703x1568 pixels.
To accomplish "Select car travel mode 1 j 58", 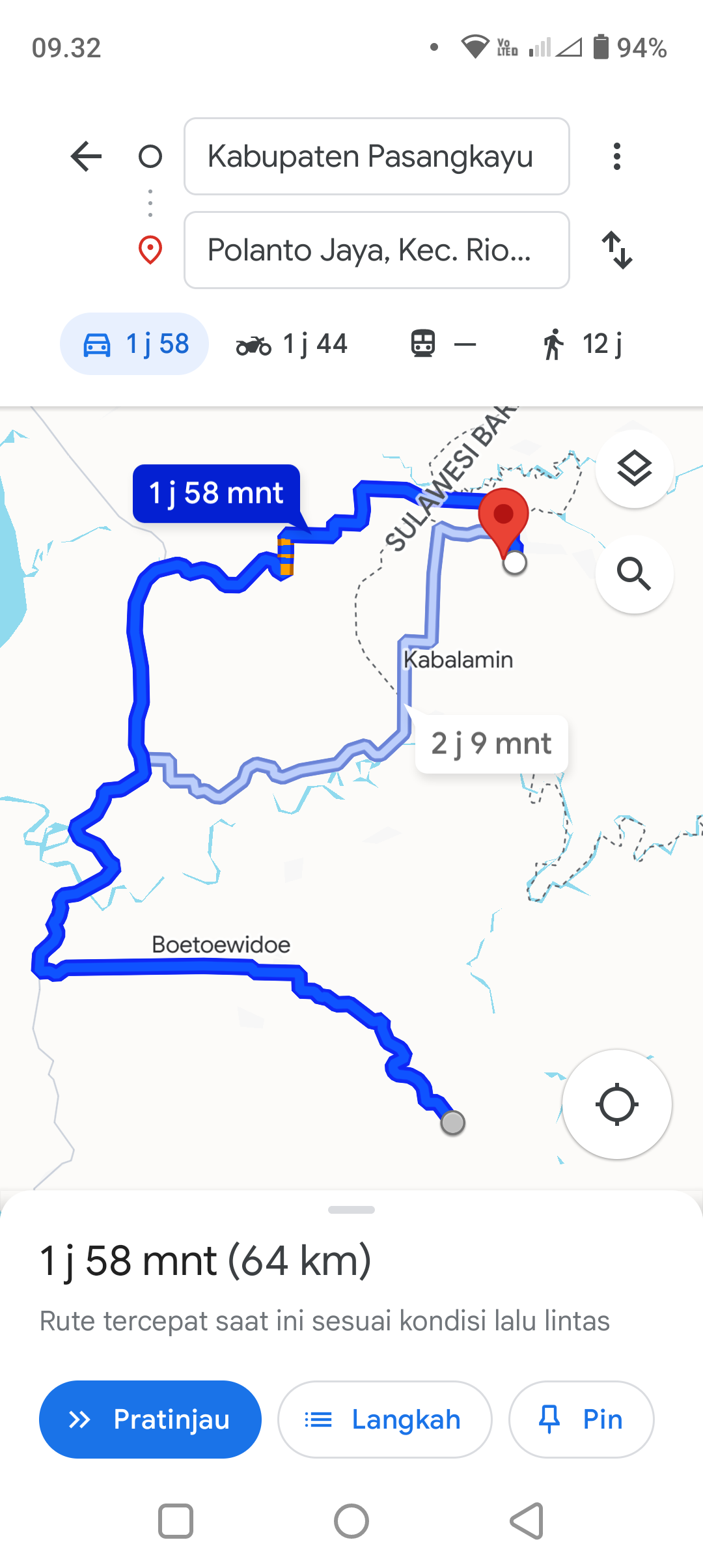I will point(135,344).
